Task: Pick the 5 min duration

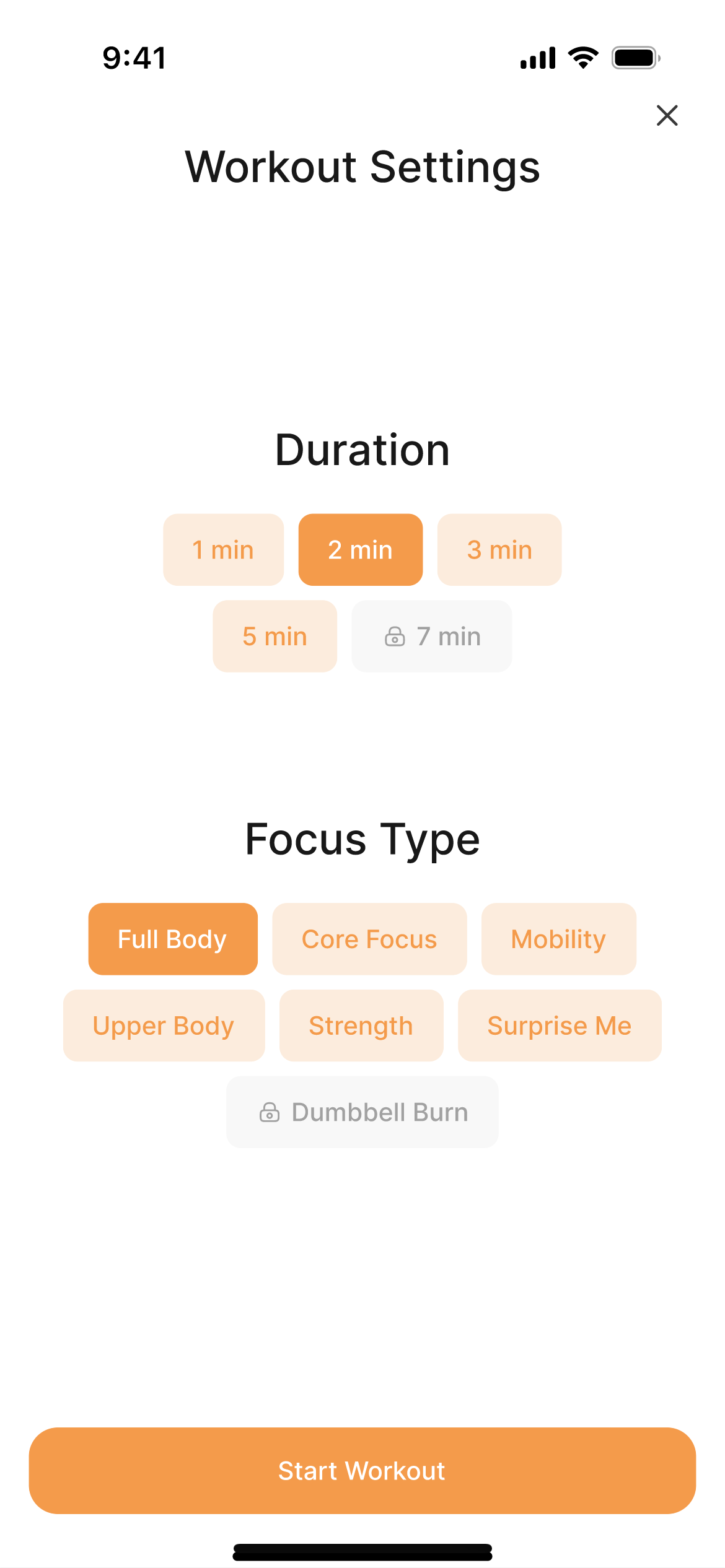Action: coord(275,636)
